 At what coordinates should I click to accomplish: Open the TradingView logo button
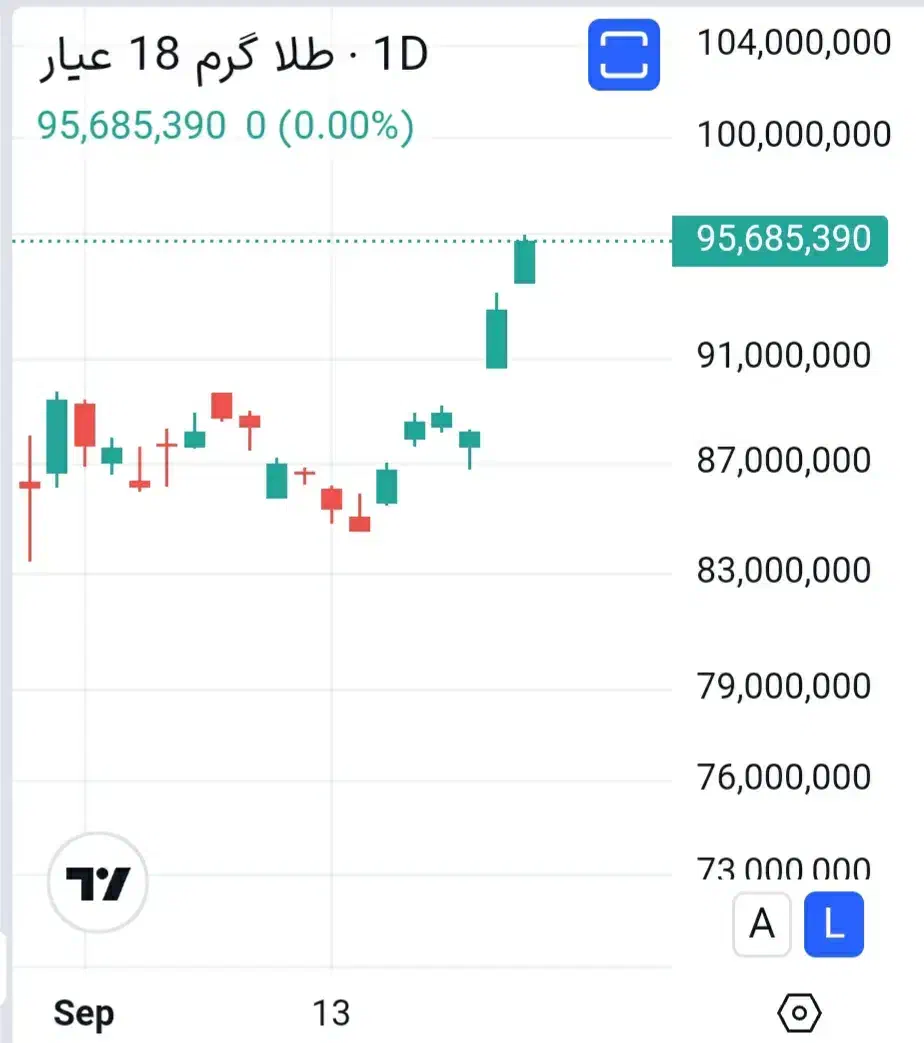click(97, 883)
